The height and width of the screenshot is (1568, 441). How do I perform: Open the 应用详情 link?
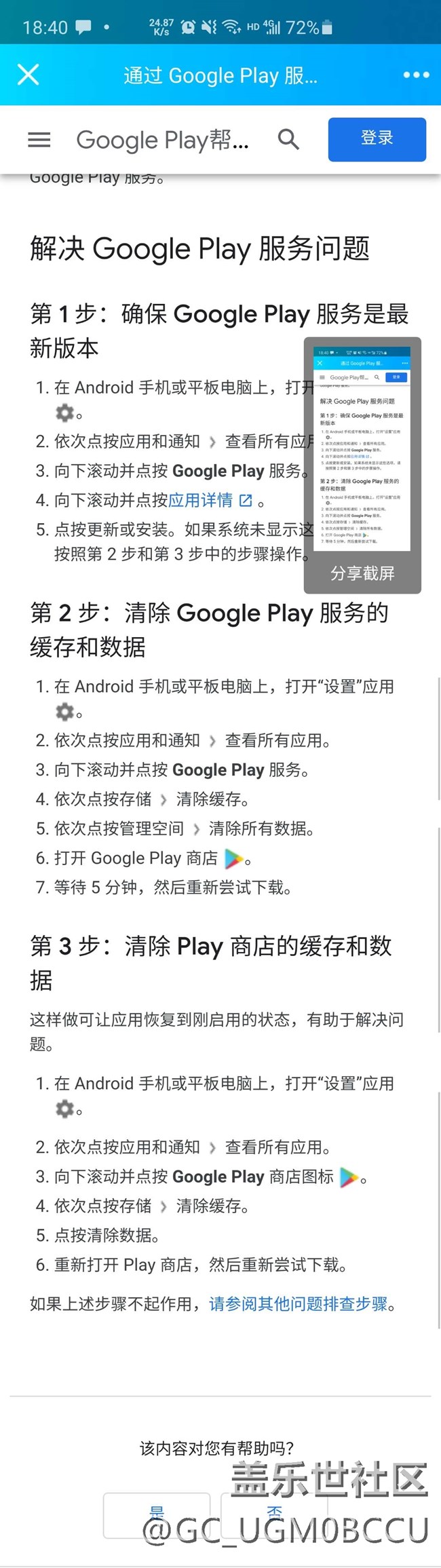200,500
